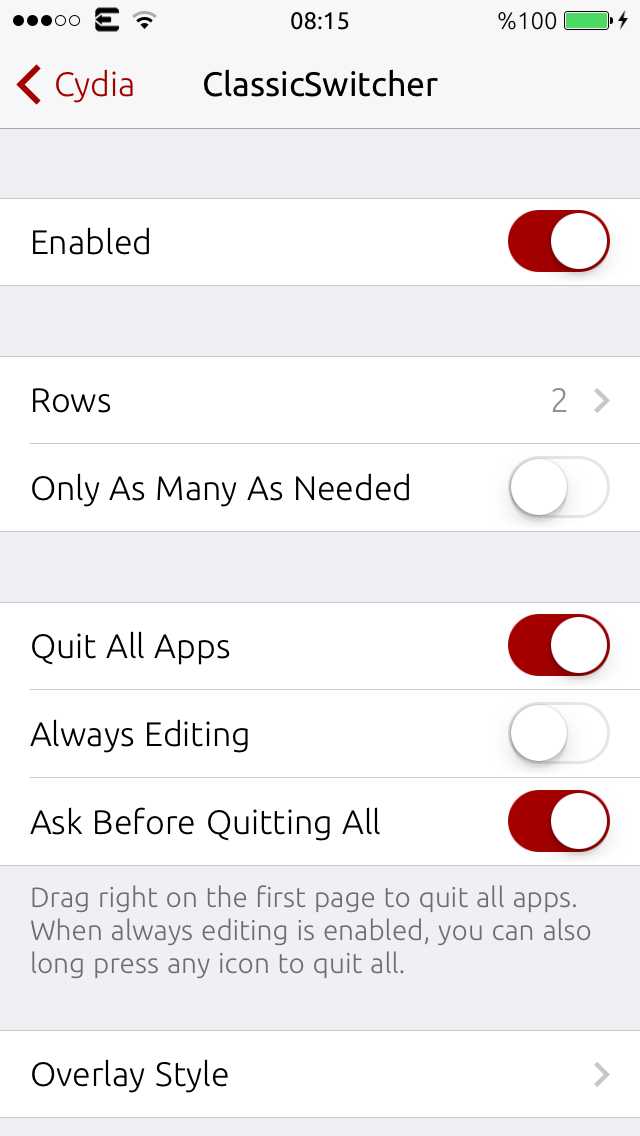This screenshot has height=1136, width=640.
Task: Go back to Cydia
Action: coord(75,85)
